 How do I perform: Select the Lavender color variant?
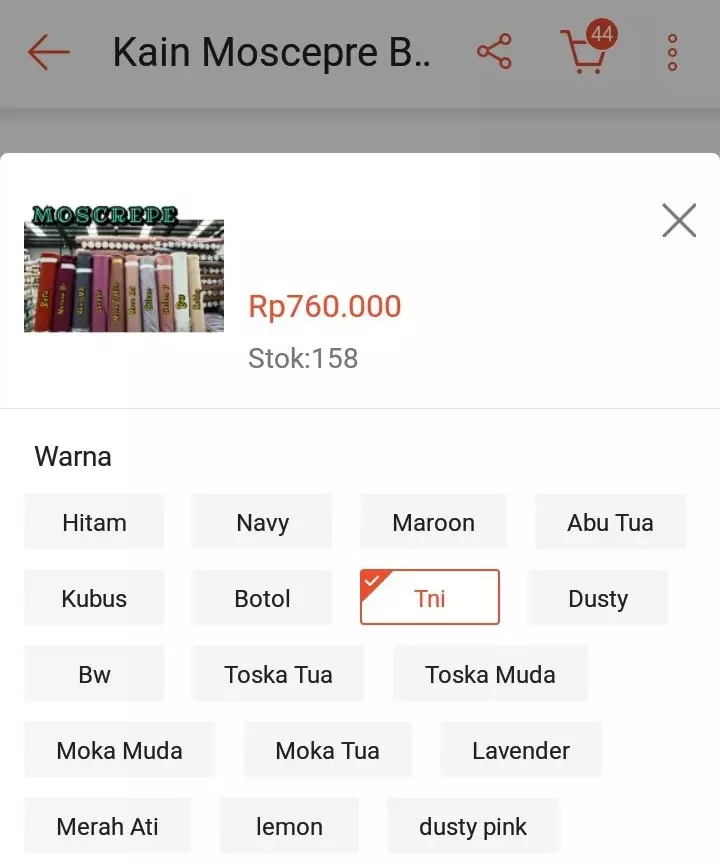pyautogui.click(x=521, y=749)
